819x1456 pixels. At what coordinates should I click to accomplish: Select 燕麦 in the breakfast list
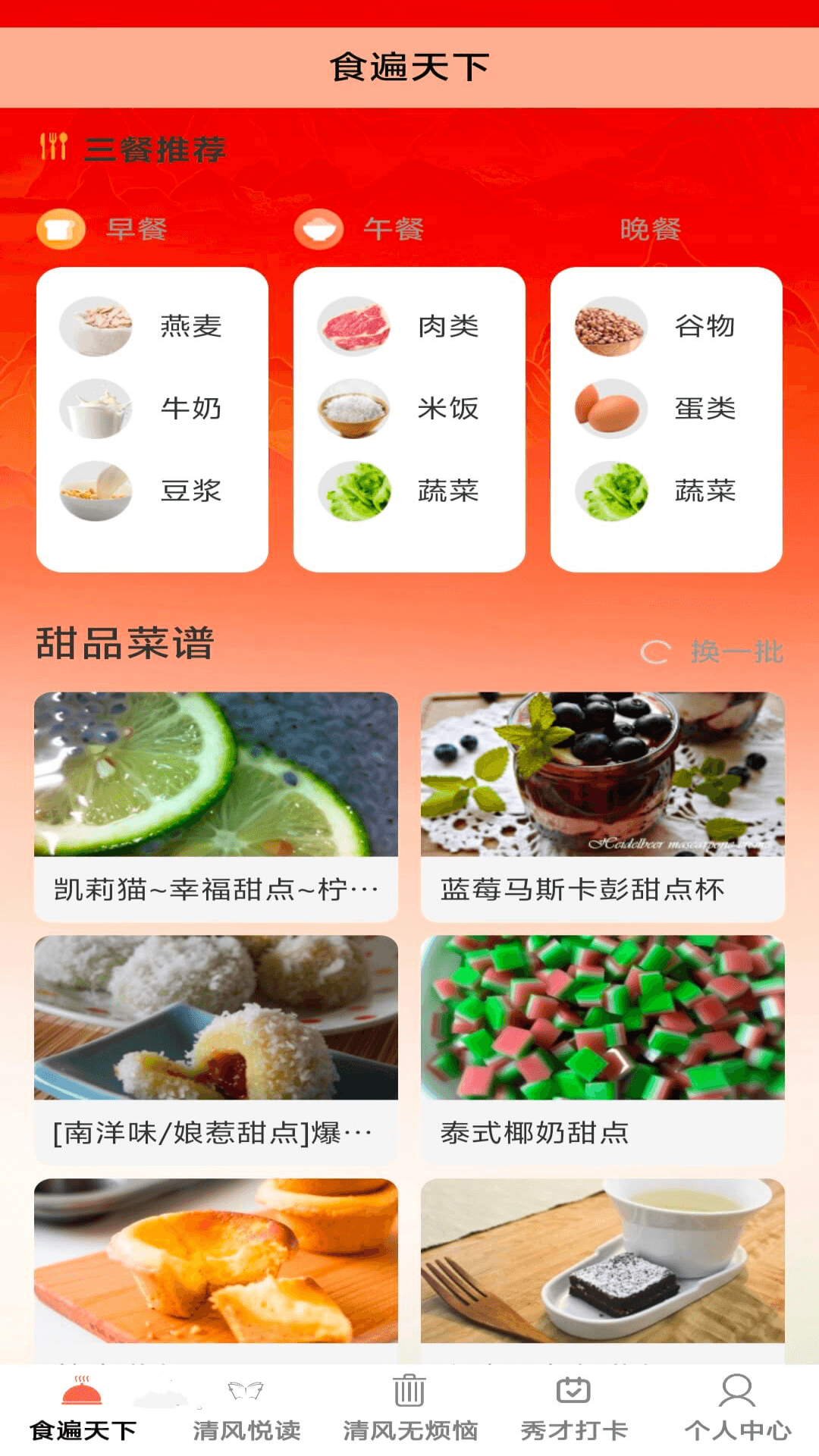tap(152, 326)
